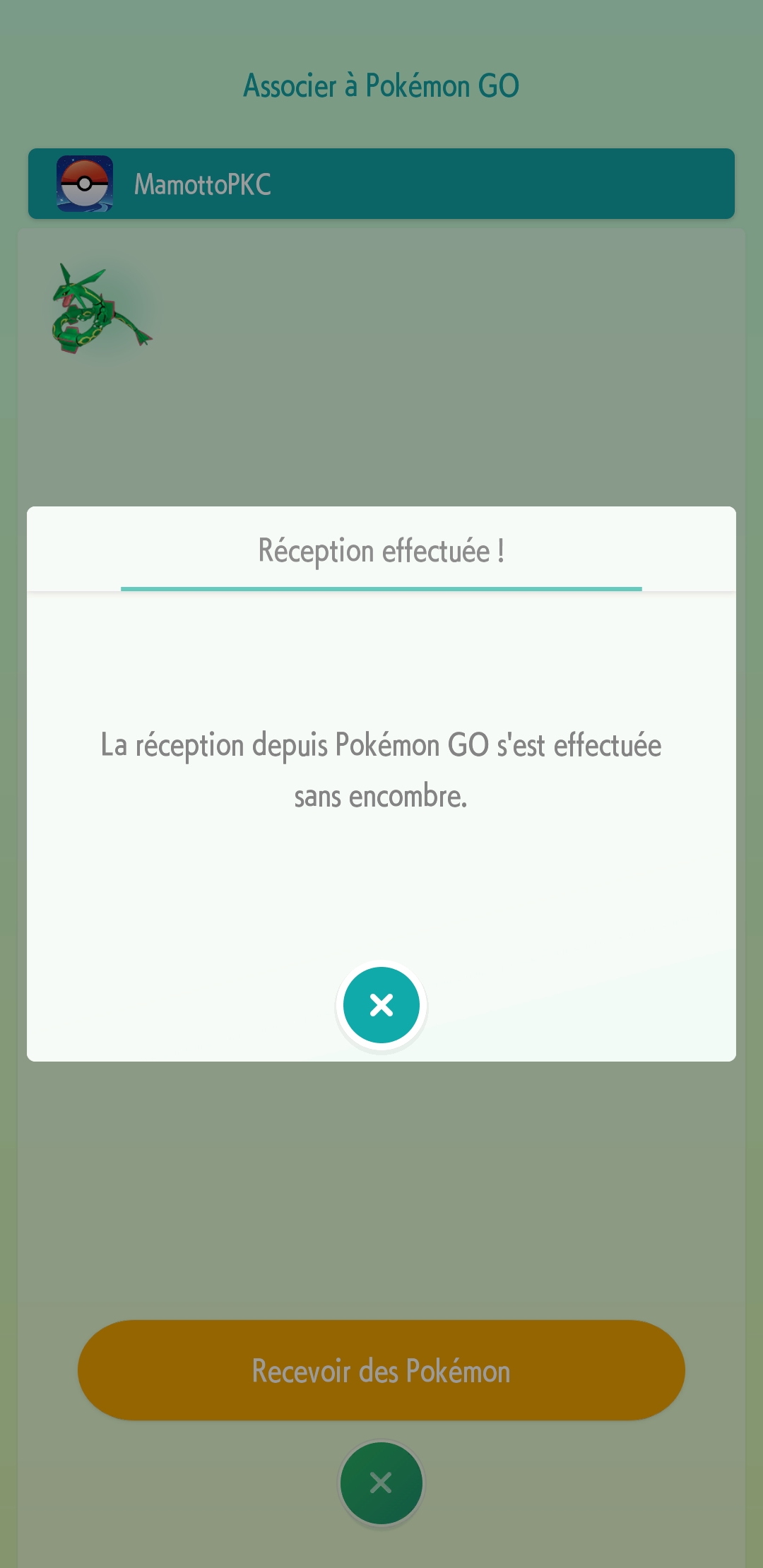763x1568 pixels.
Task: Close the Réception effectuée dialog
Action: 381,1004
